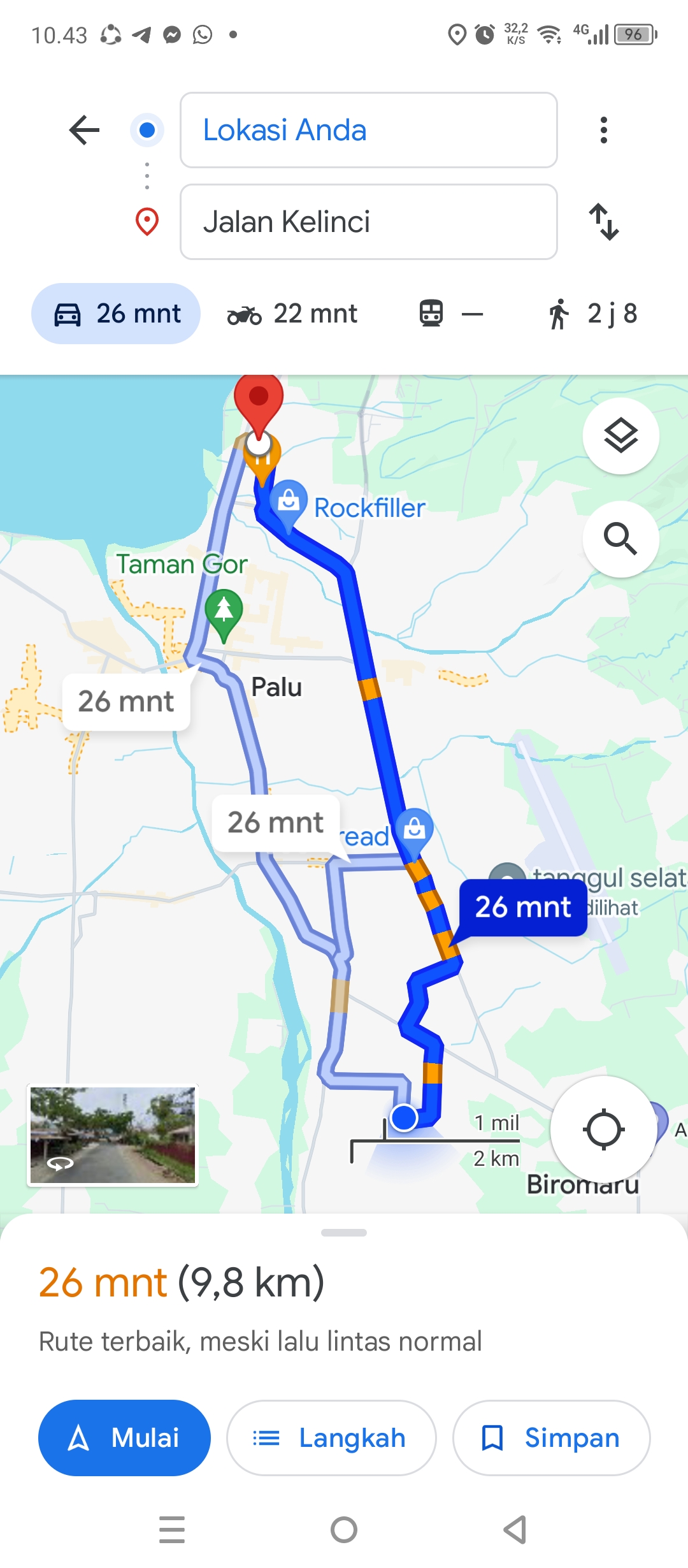Edit the Lokasi Anda starting point field
The width and height of the screenshot is (688, 1568).
pos(369,130)
